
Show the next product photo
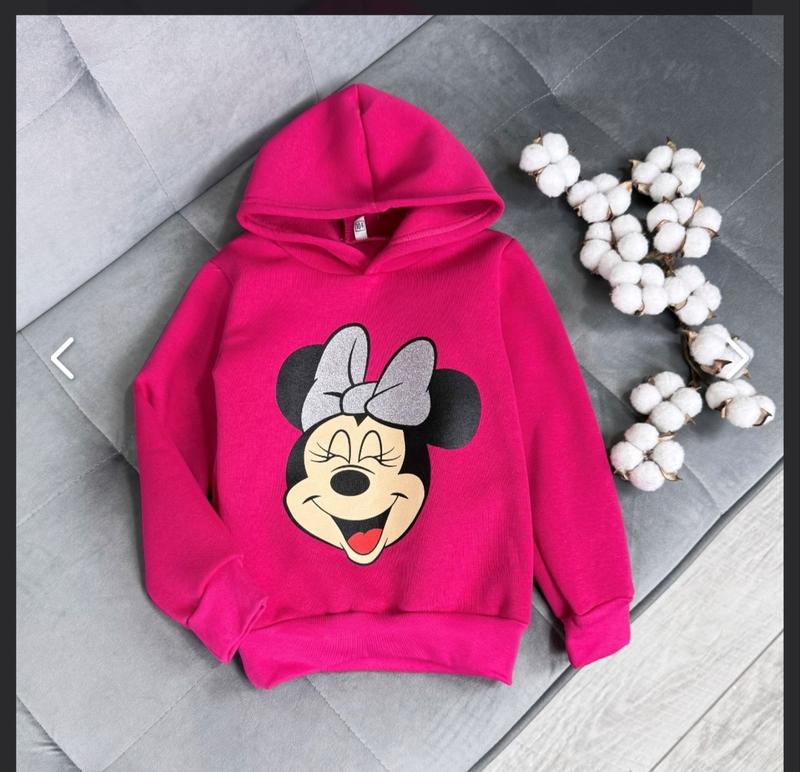pos(738,358)
